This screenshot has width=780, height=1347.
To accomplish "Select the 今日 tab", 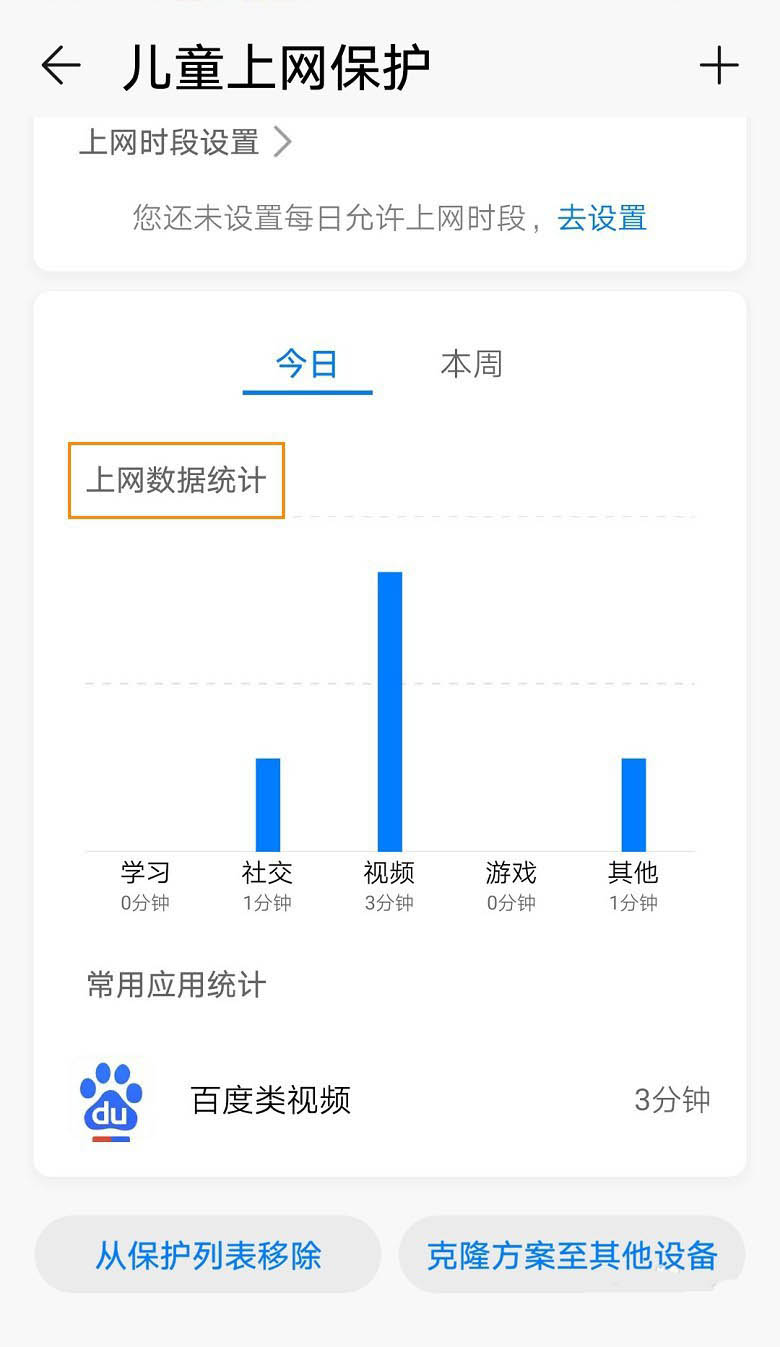I will (x=307, y=364).
